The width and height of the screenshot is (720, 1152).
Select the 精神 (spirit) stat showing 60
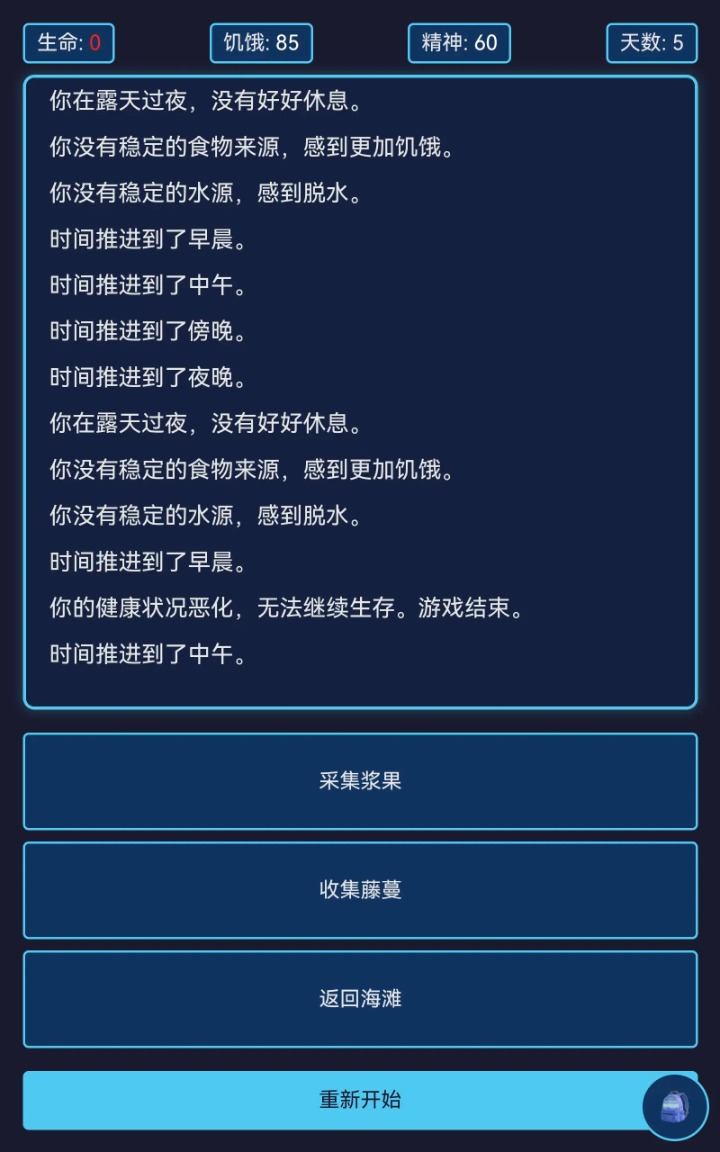click(x=459, y=43)
